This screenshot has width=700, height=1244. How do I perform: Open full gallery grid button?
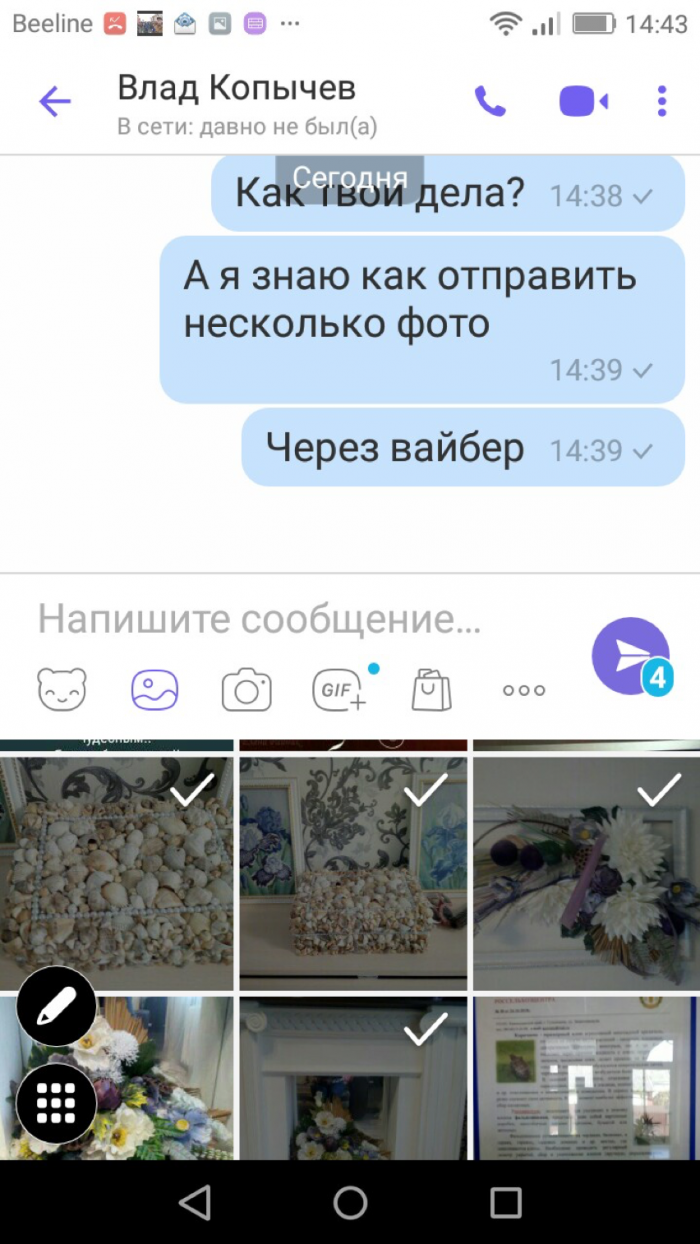(56, 1103)
